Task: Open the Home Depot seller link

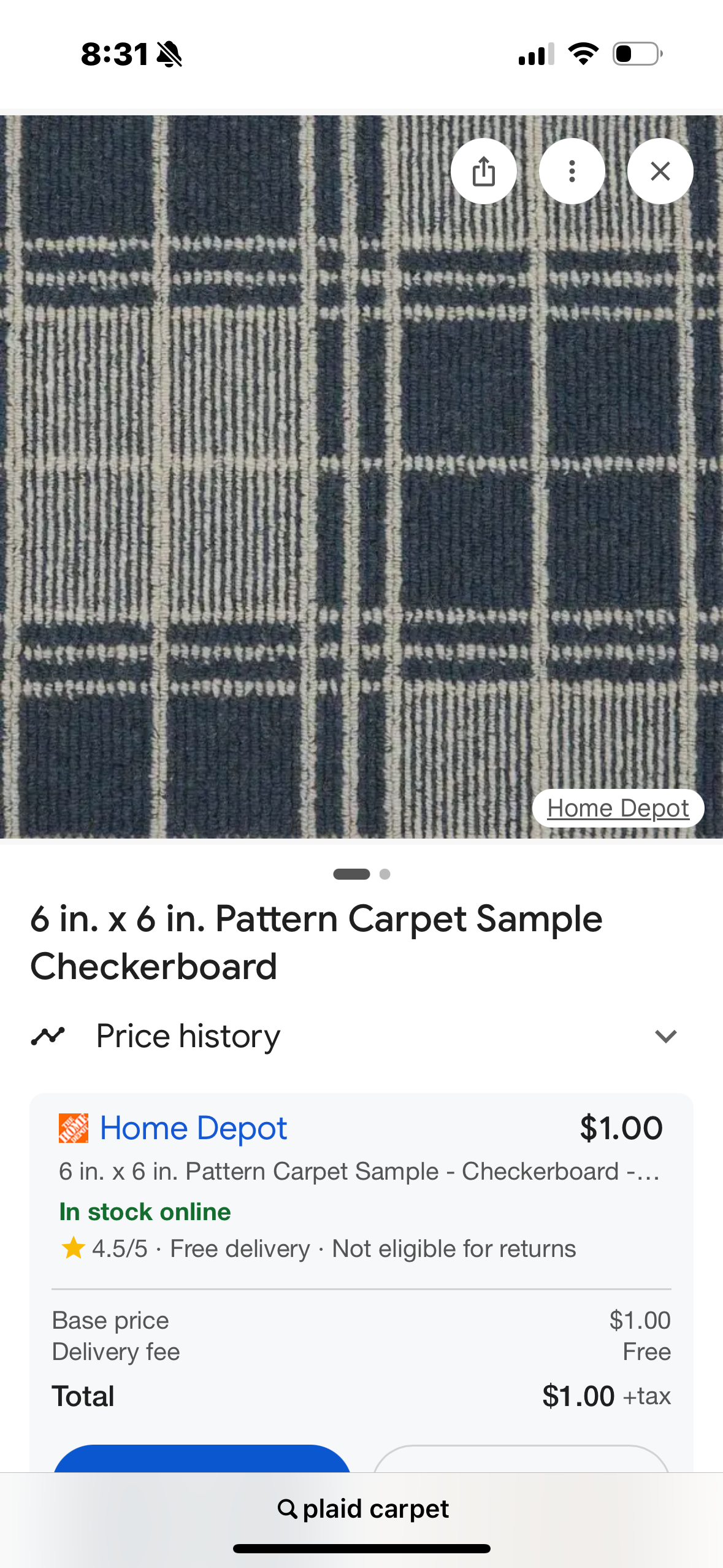Action: [193, 1128]
